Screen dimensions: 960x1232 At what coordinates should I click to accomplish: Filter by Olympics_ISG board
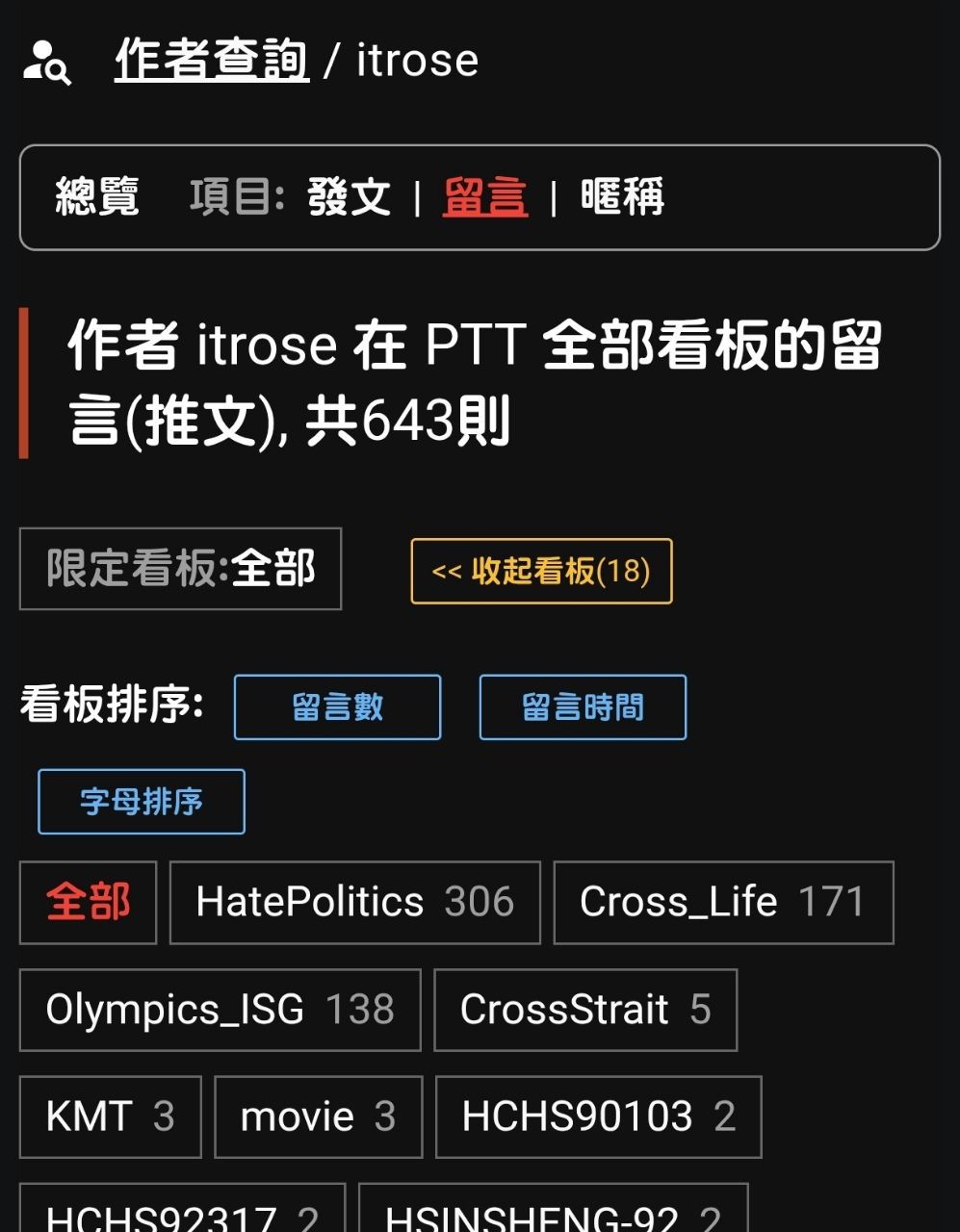coord(220,1010)
